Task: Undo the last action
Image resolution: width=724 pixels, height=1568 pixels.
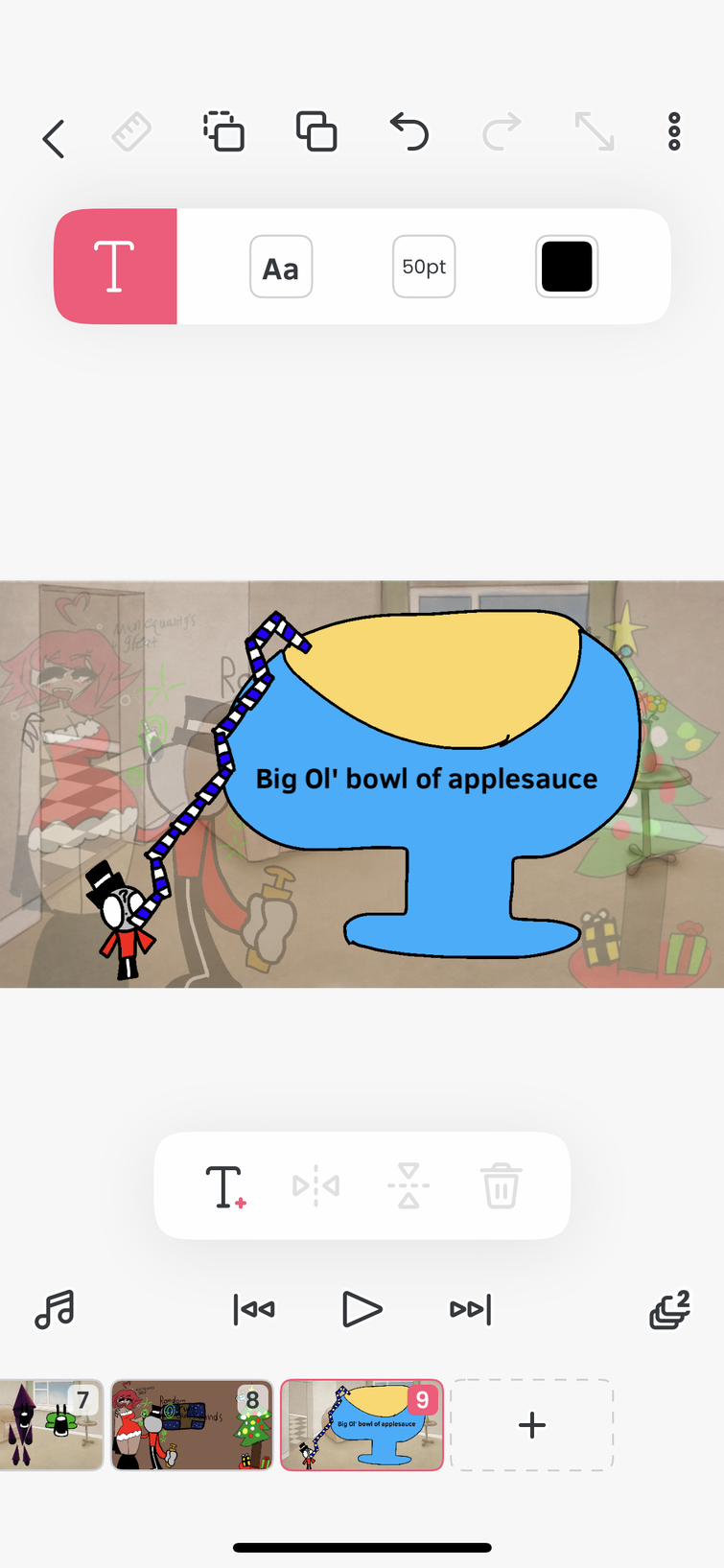Action: pos(409,131)
